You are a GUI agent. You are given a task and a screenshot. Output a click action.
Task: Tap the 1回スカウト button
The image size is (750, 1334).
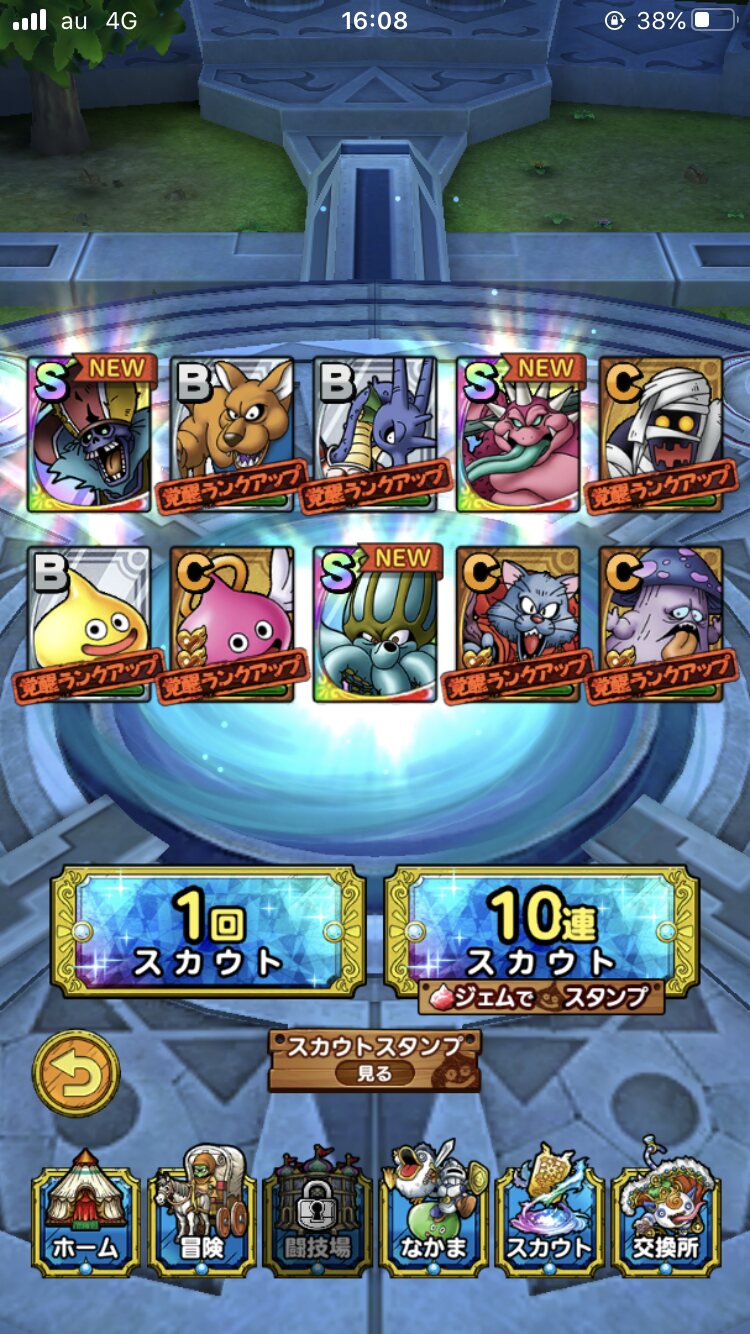coord(208,932)
